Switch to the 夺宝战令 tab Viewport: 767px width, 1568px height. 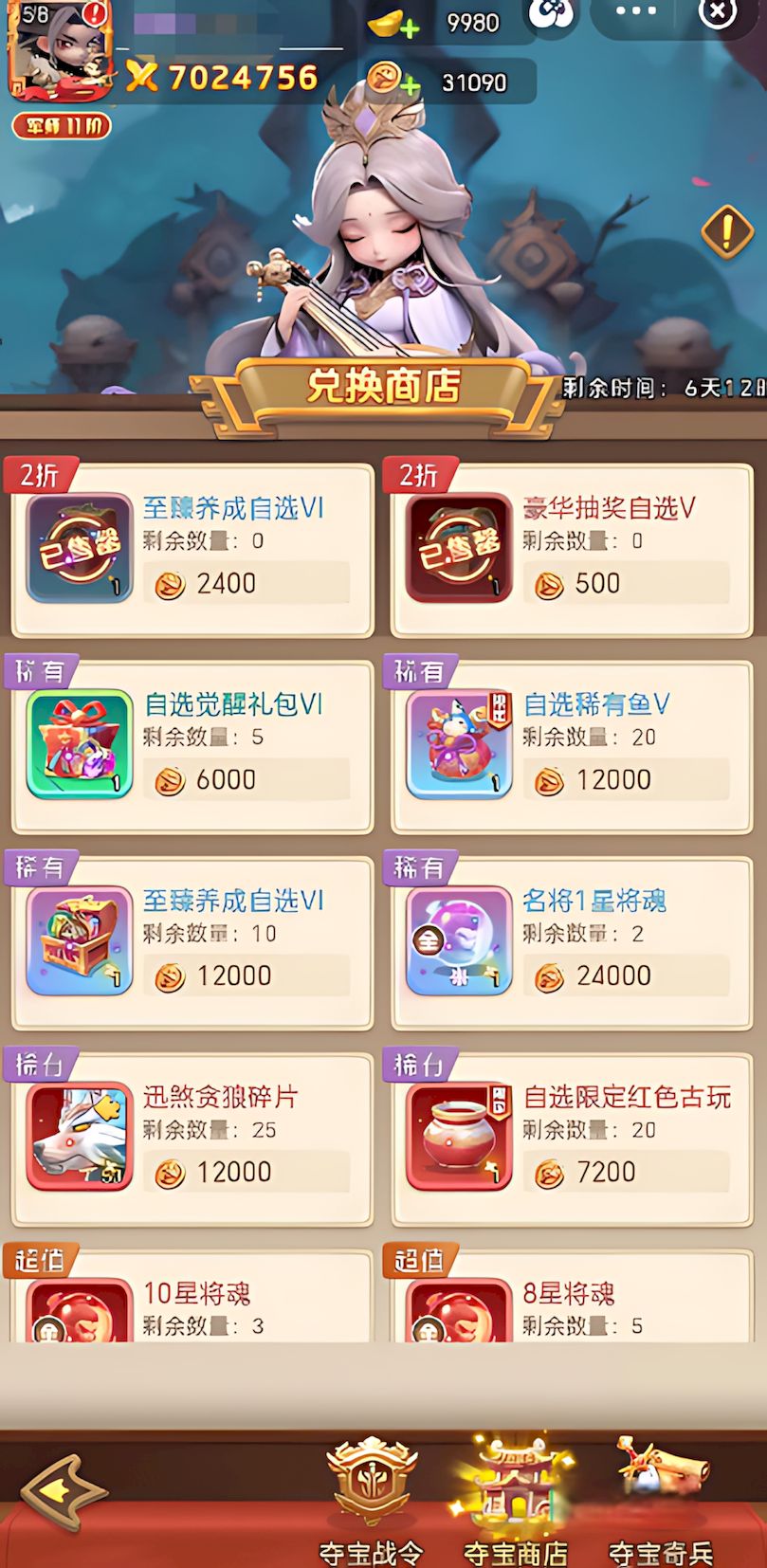[371, 1502]
